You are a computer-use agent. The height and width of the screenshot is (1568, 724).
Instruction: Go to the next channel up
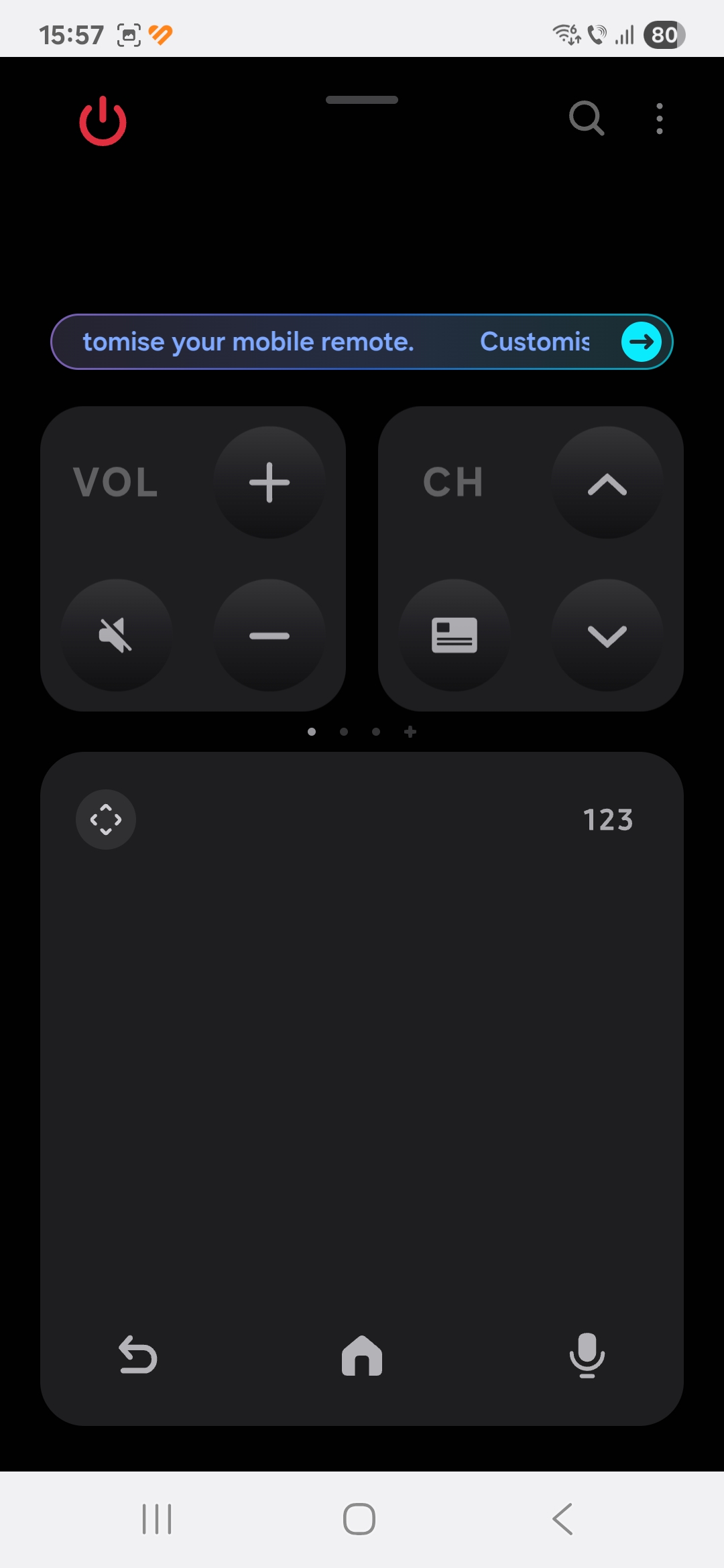(x=607, y=482)
